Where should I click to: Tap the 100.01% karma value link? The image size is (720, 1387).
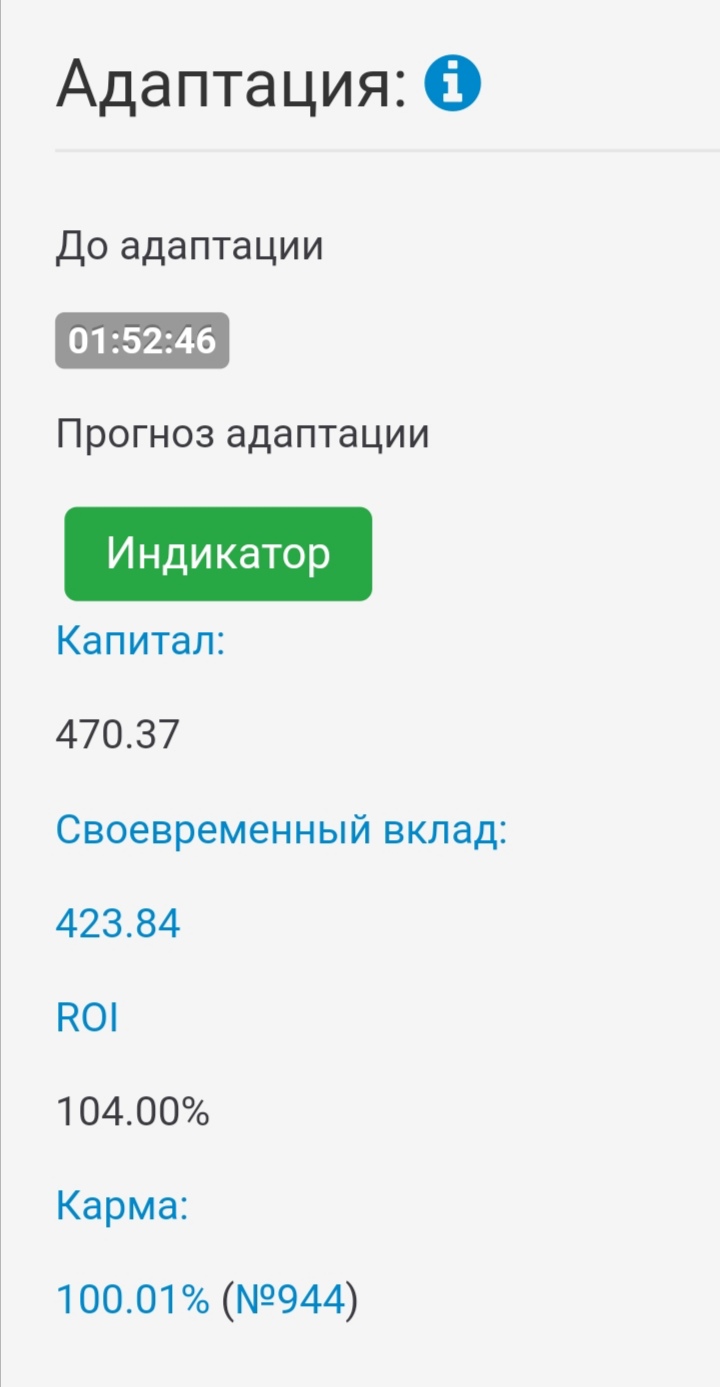pos(132,1300)
